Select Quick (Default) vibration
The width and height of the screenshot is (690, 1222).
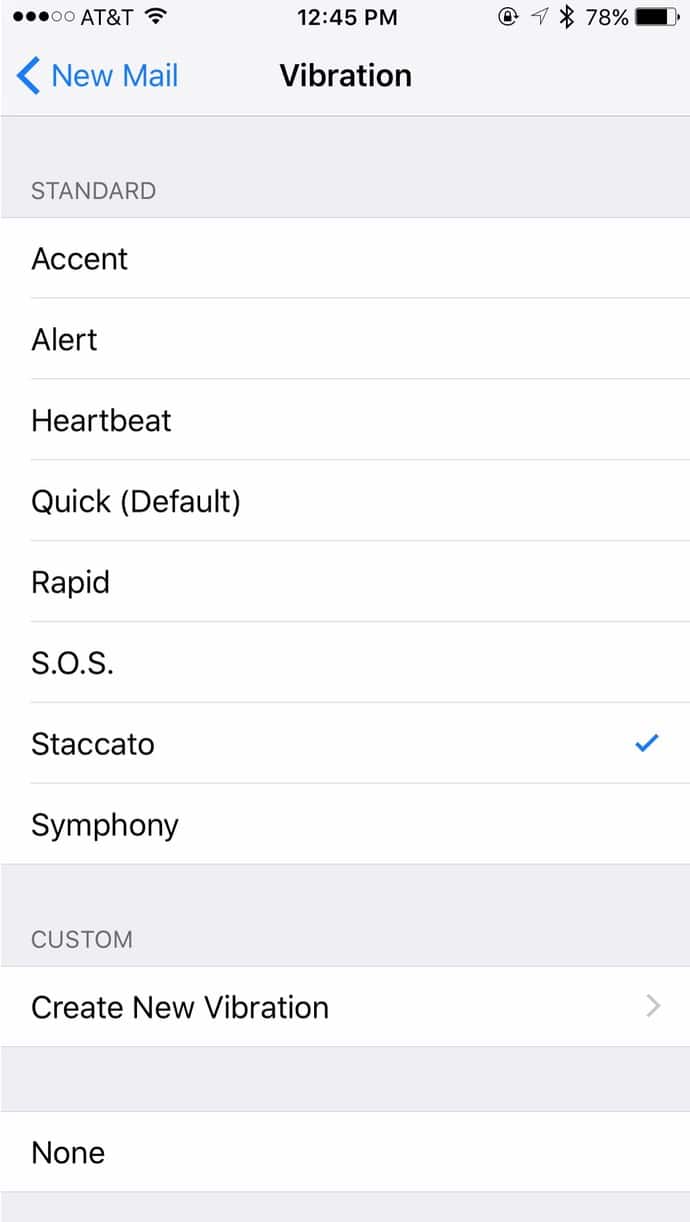[x=345, y=501]
